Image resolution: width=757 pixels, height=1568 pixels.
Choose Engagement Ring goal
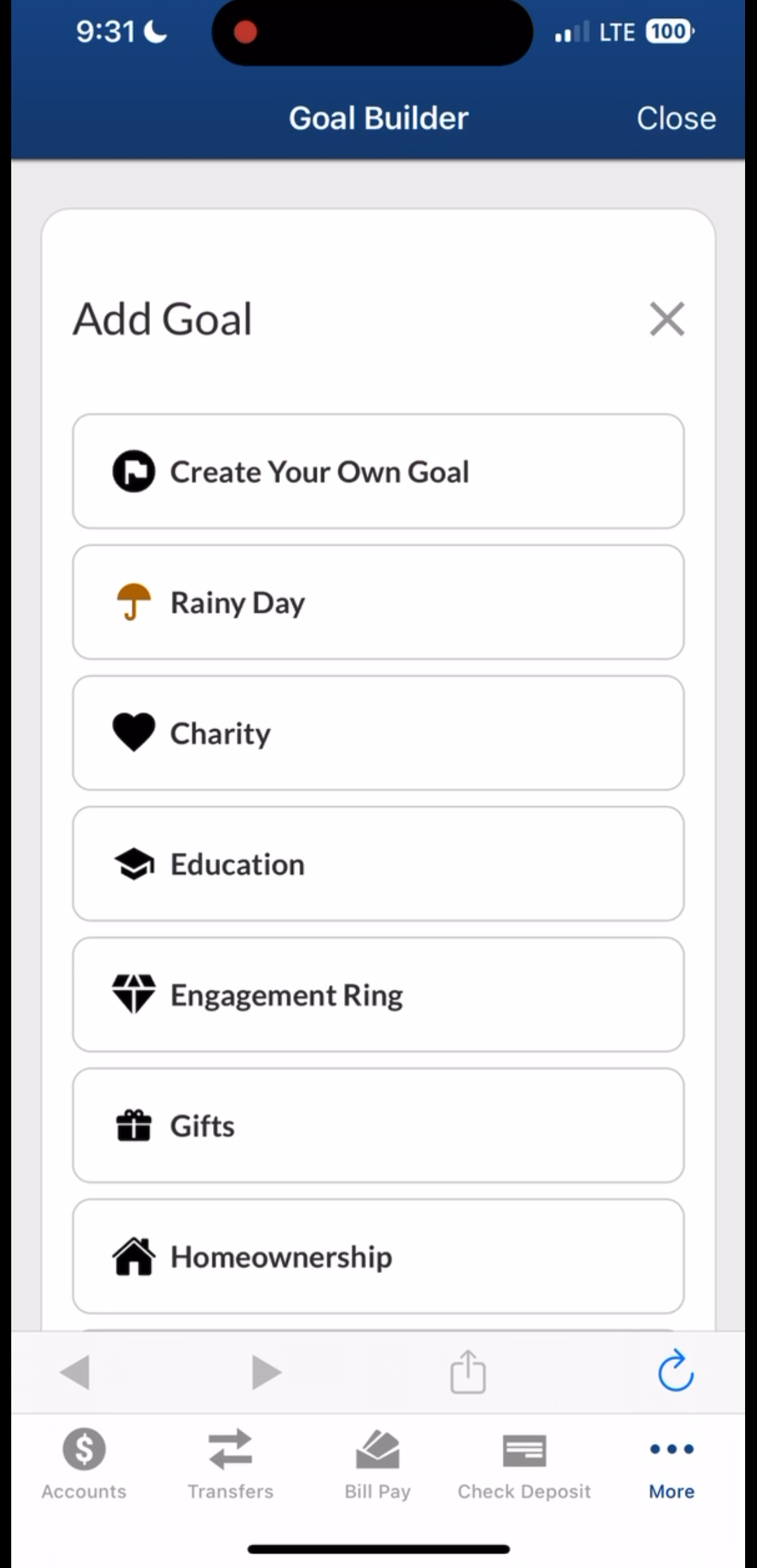[x=378, y=995]
